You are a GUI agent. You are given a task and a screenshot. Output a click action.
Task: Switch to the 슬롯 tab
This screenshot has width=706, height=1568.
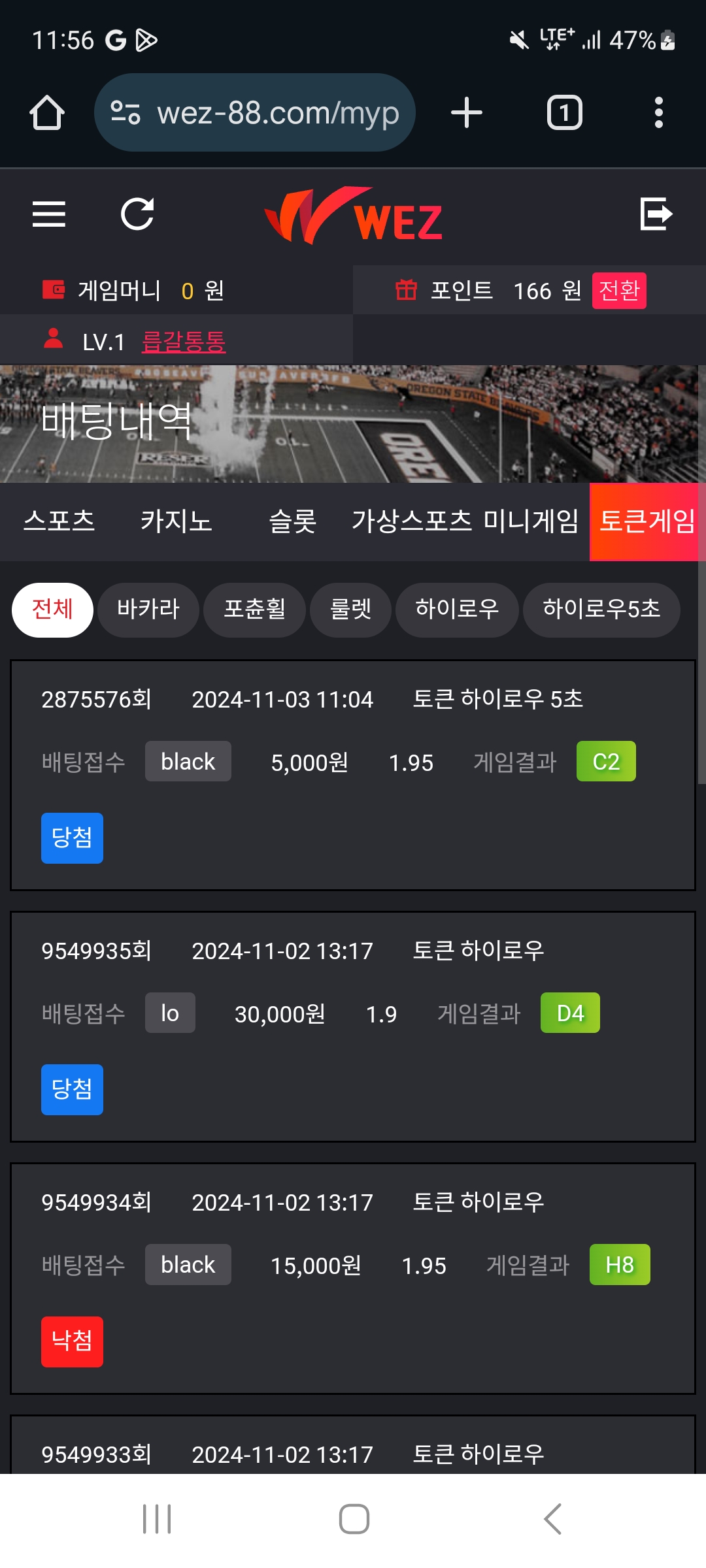[293, 521]
